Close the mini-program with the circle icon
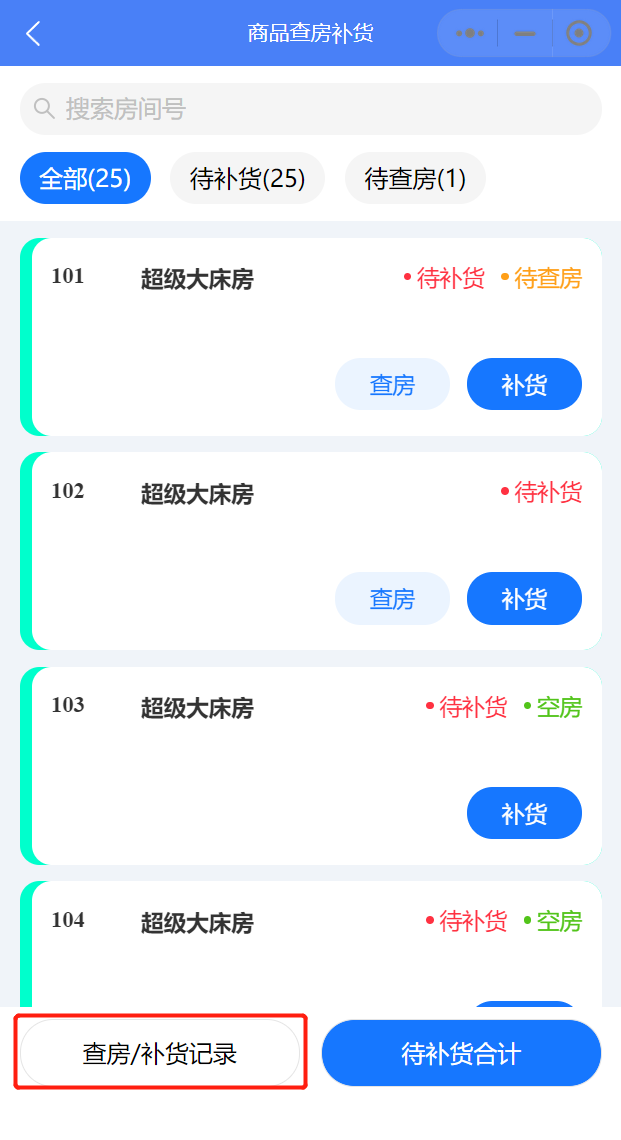Viewport: 621px width, 1140px height. [579, 33]
